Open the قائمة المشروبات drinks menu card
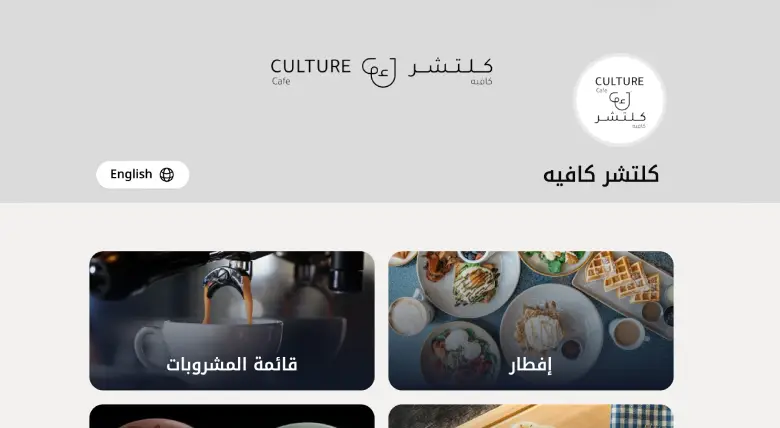Screen dimensions: 780x428 232,320
